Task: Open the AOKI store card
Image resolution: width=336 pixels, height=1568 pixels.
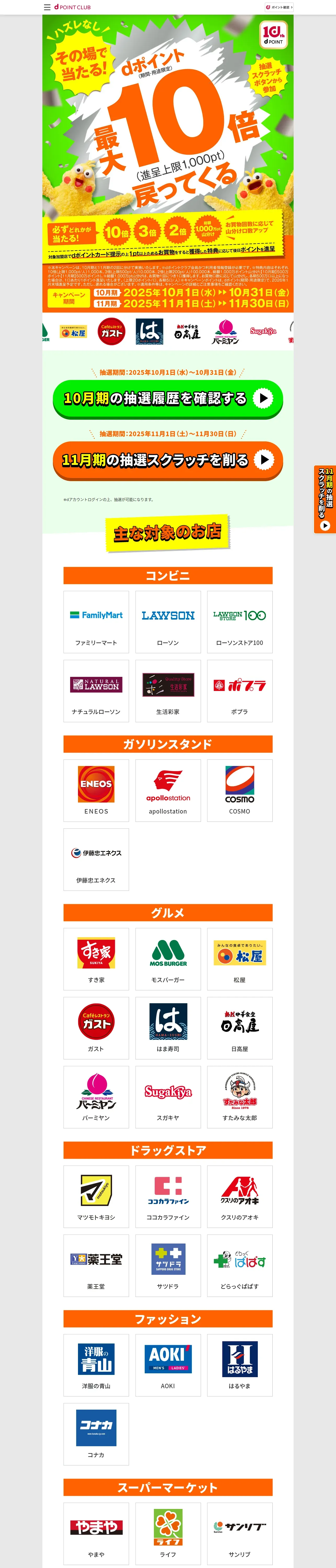Action: tap(168, 1365)
